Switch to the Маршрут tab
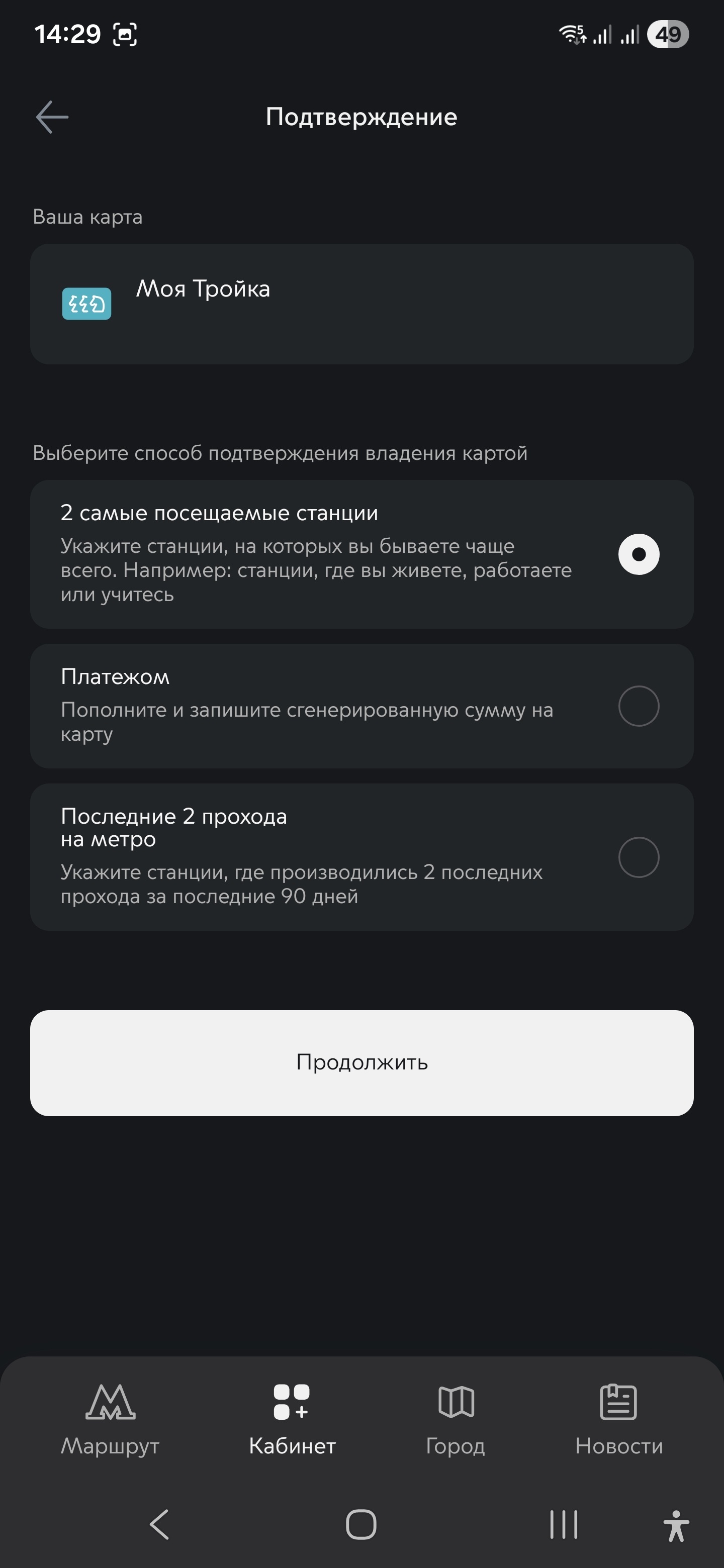724x1568 pixels. tap(110, 1419)
